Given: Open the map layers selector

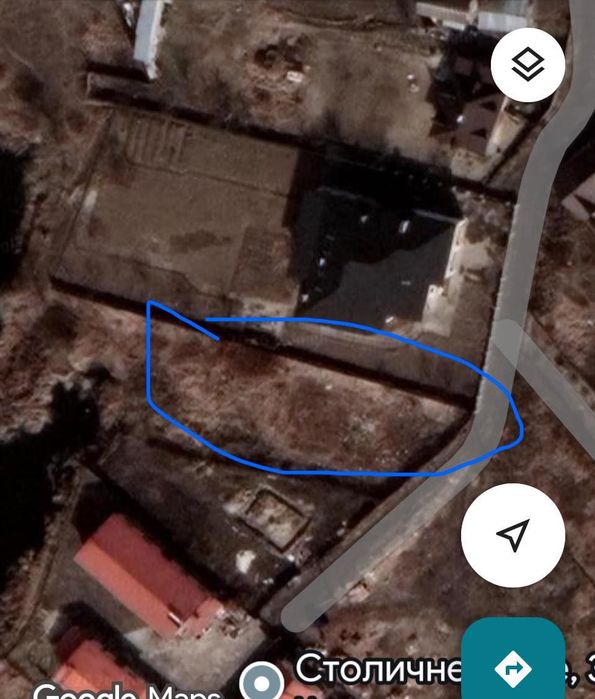Looking at the screenshot, I should pyautogui.click(x=528, y=65).
